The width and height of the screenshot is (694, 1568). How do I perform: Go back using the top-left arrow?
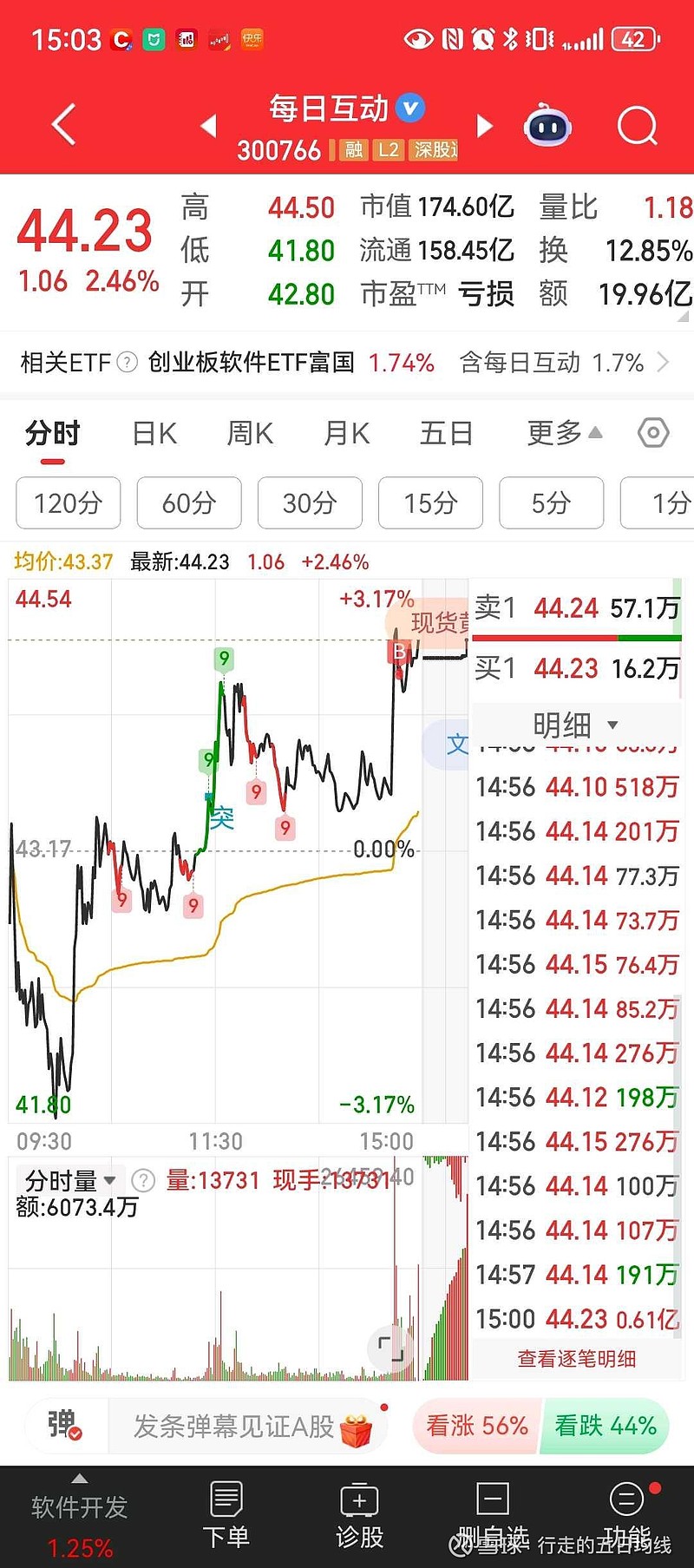[x=63, y=126]
